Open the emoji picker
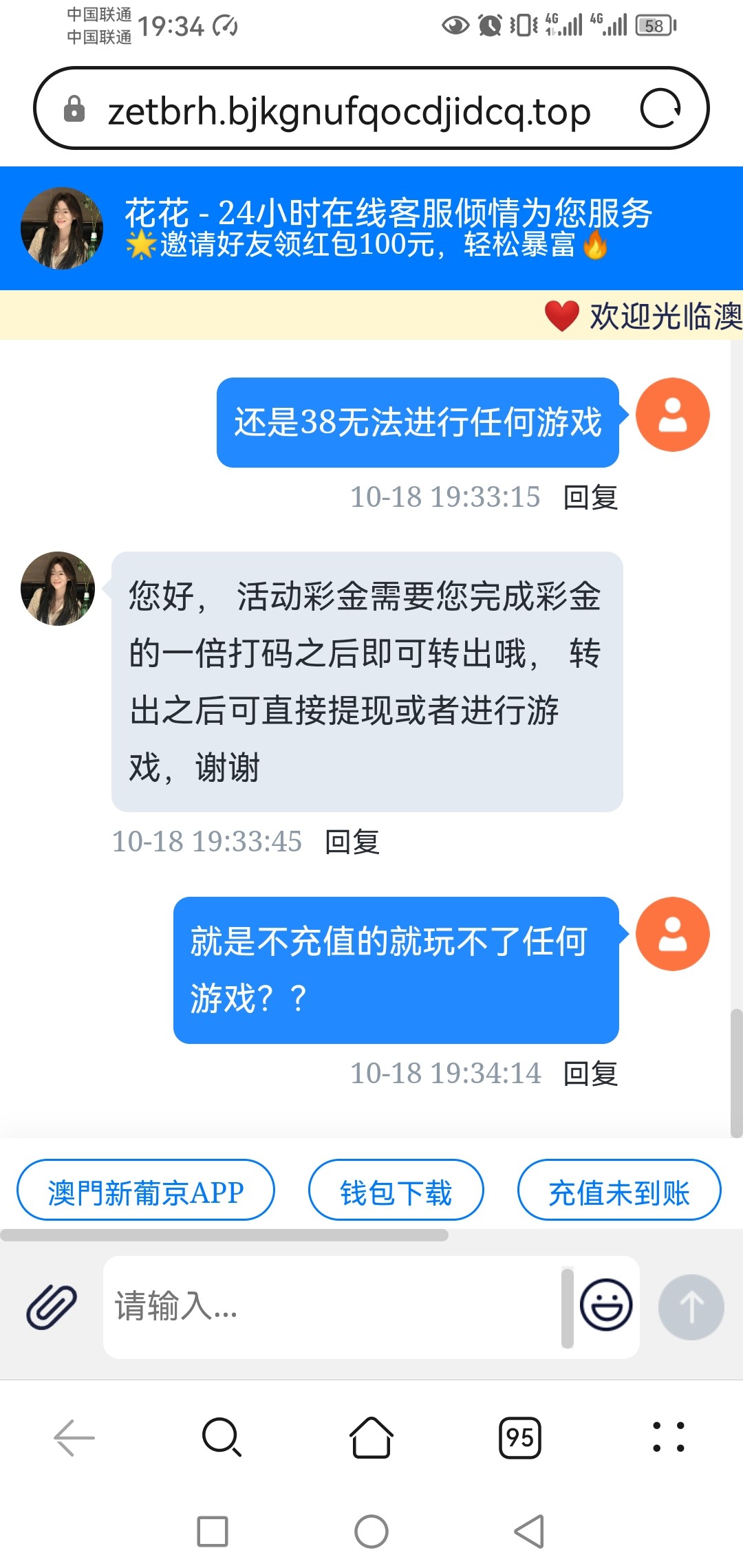This screenshot has height=1568, width=743. [x=606, y=1305]
